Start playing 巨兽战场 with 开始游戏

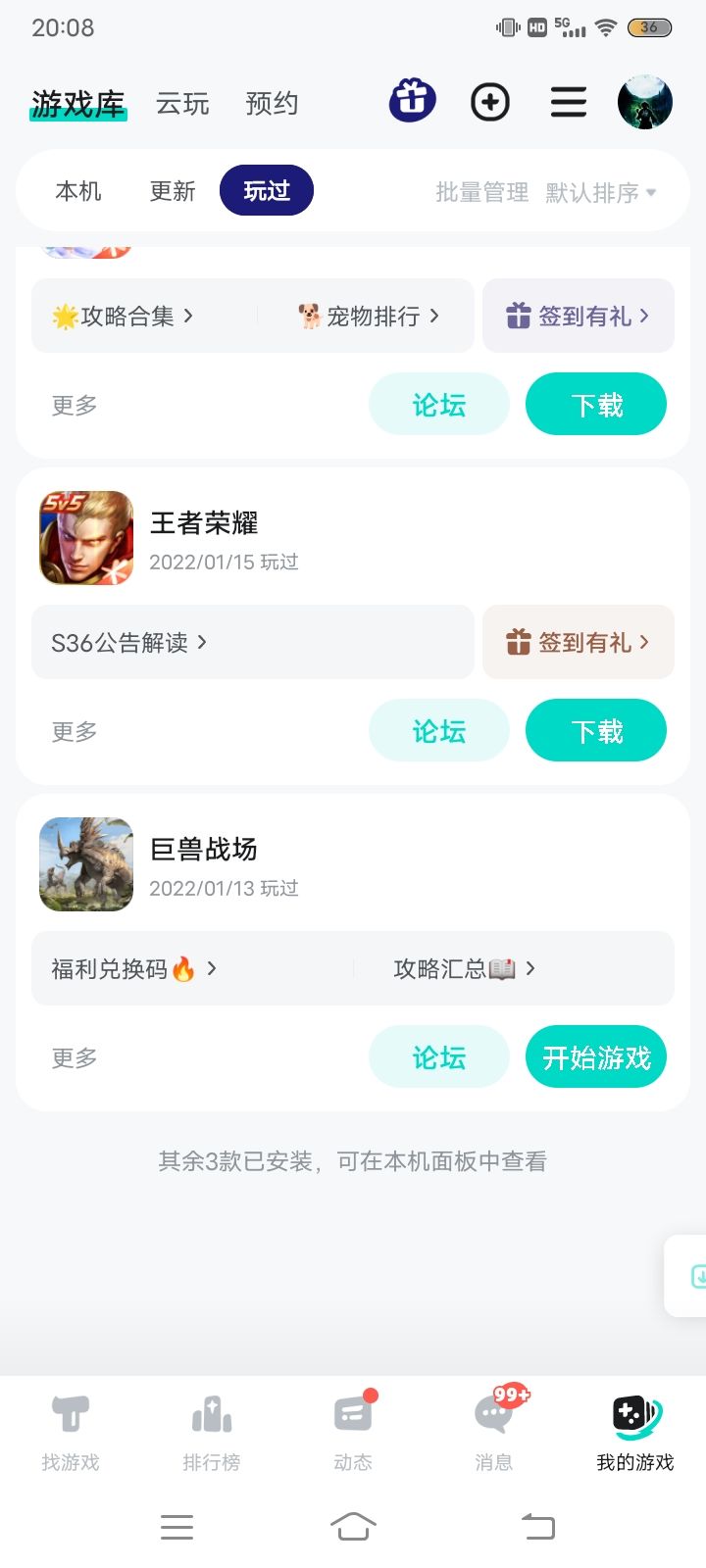coord(596,1057)
